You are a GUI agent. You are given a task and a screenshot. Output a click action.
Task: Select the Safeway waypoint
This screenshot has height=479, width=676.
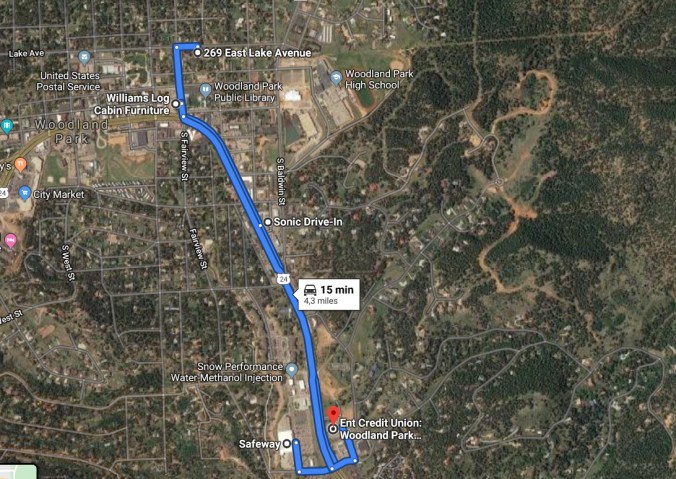tap(285, 443)
